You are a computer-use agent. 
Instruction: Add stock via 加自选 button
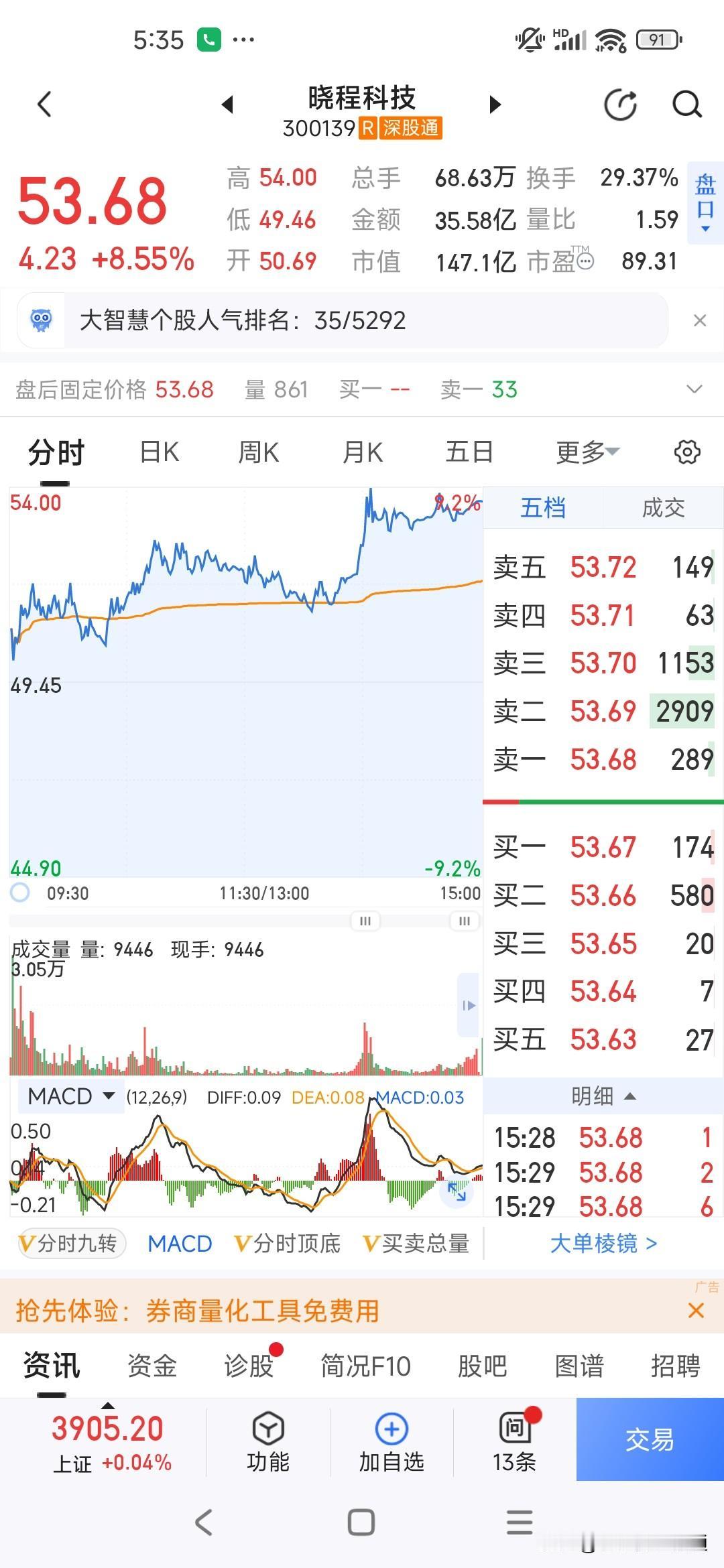click(391, 1441)
